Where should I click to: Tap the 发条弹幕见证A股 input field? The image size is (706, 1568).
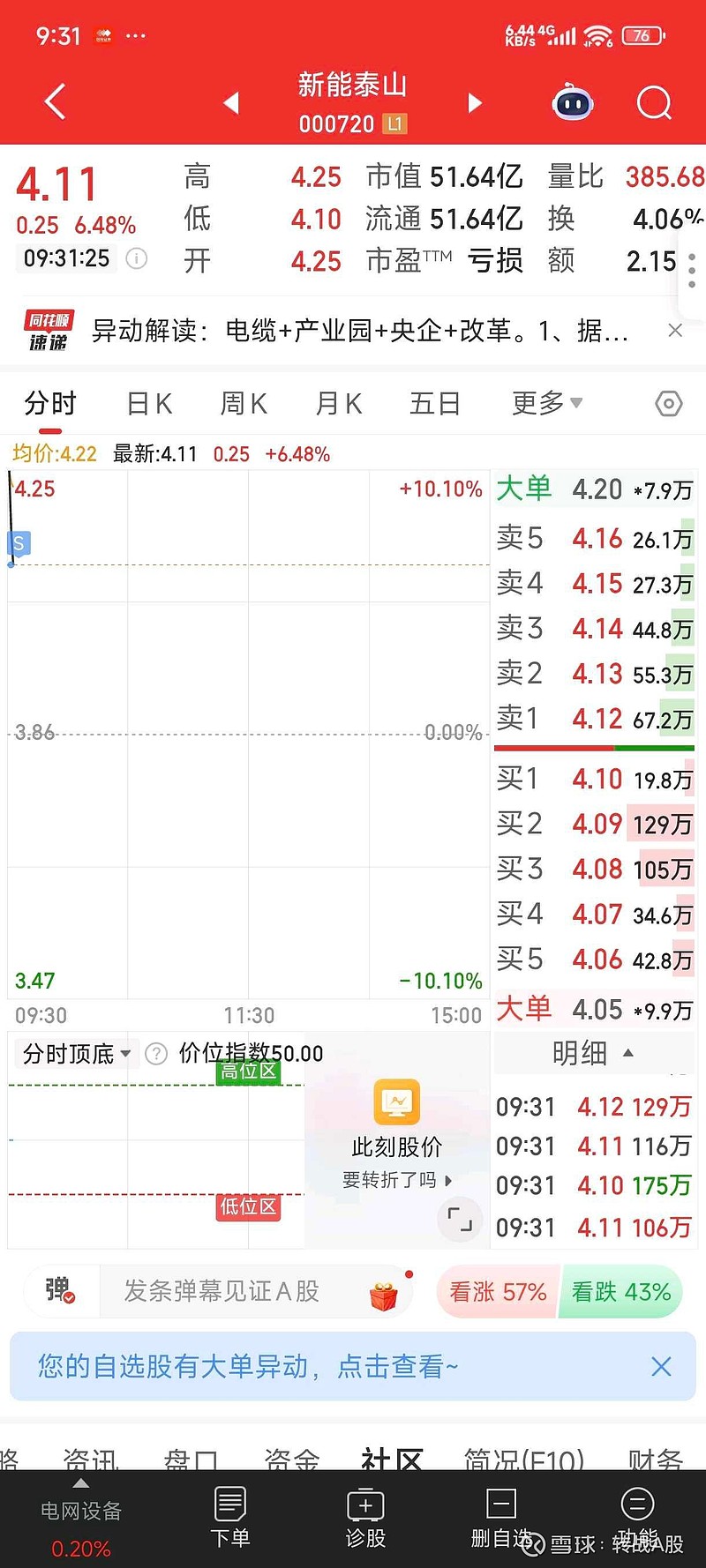pyautogui.click(x=256, y=1292)
